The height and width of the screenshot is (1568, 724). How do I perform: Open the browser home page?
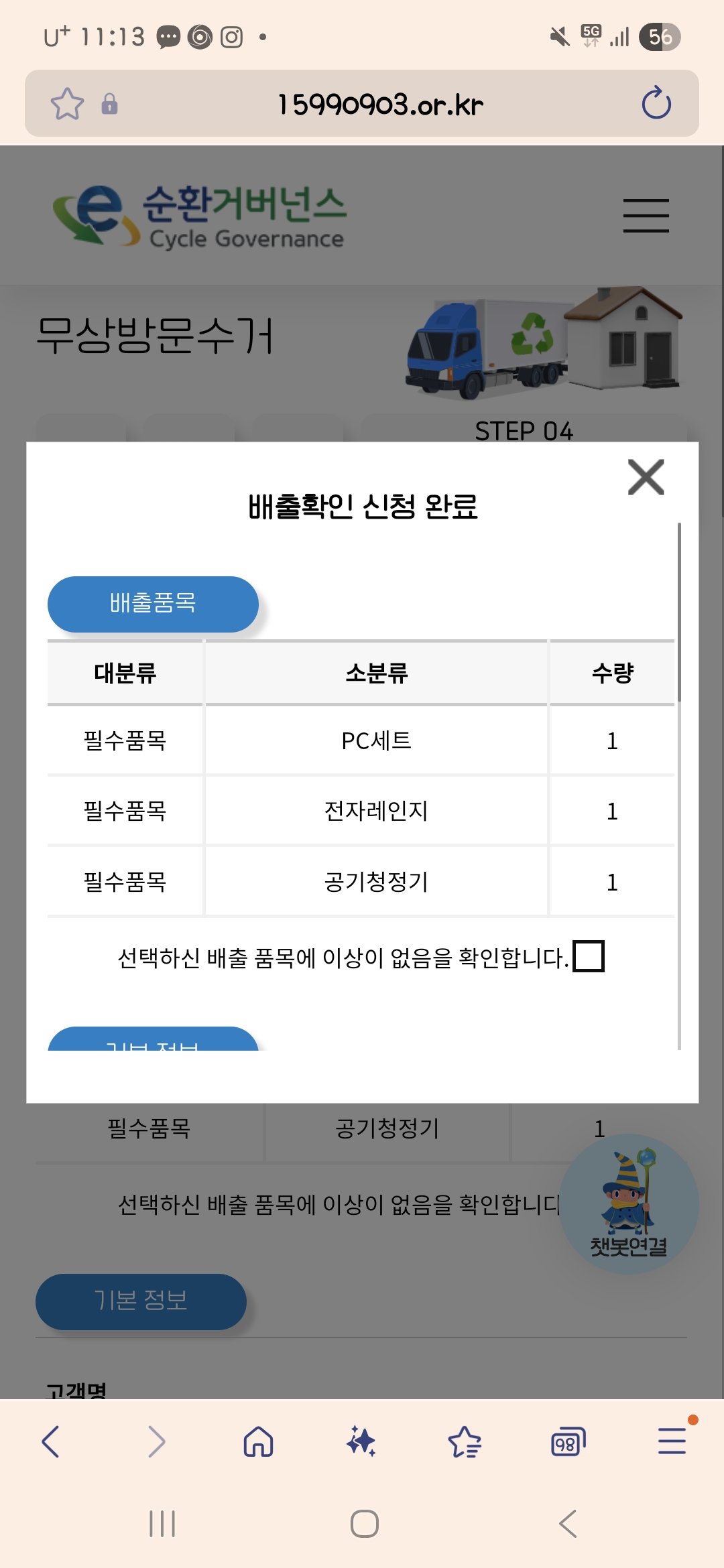[x=259, y=1441]
